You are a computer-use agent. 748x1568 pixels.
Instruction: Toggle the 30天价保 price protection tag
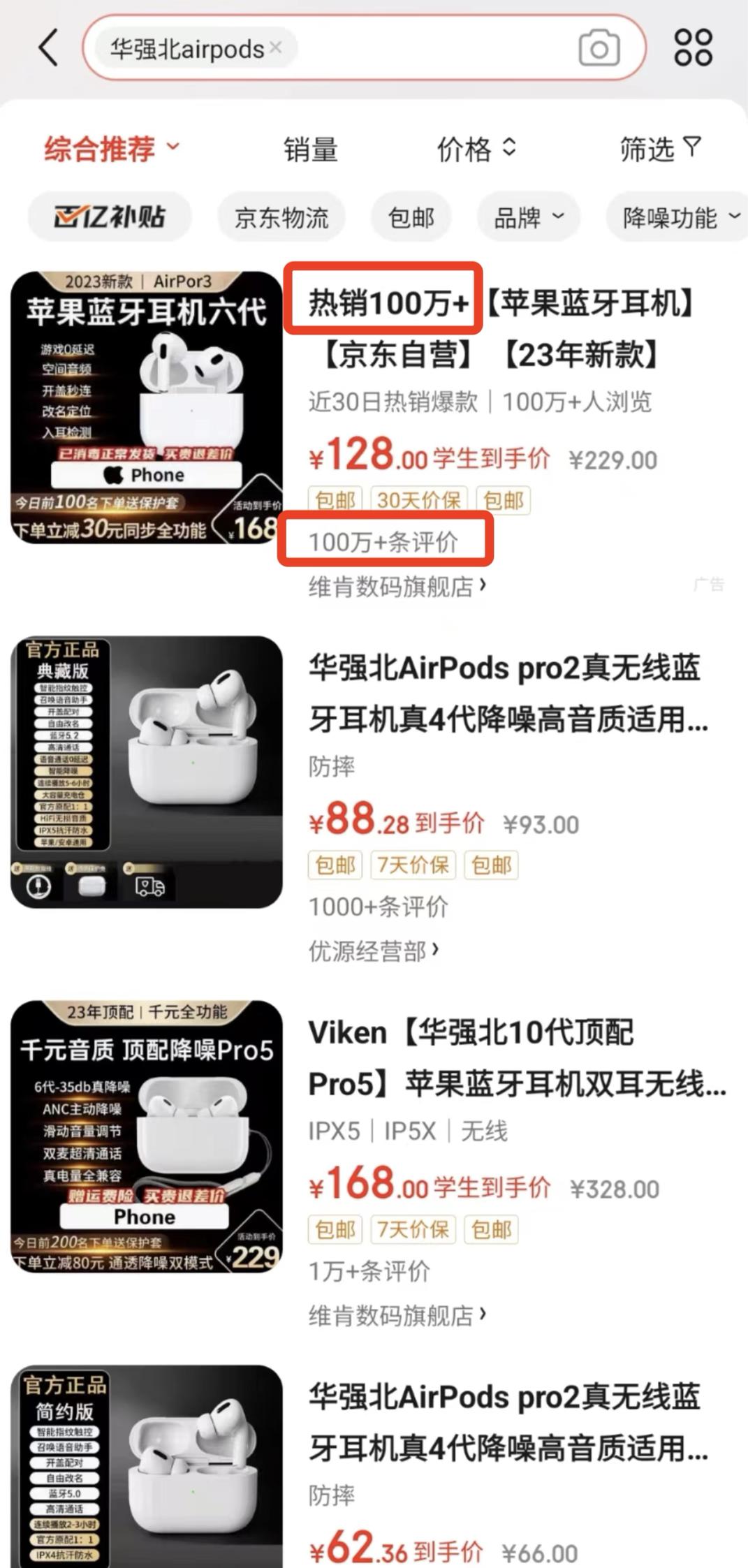(417, 500)
